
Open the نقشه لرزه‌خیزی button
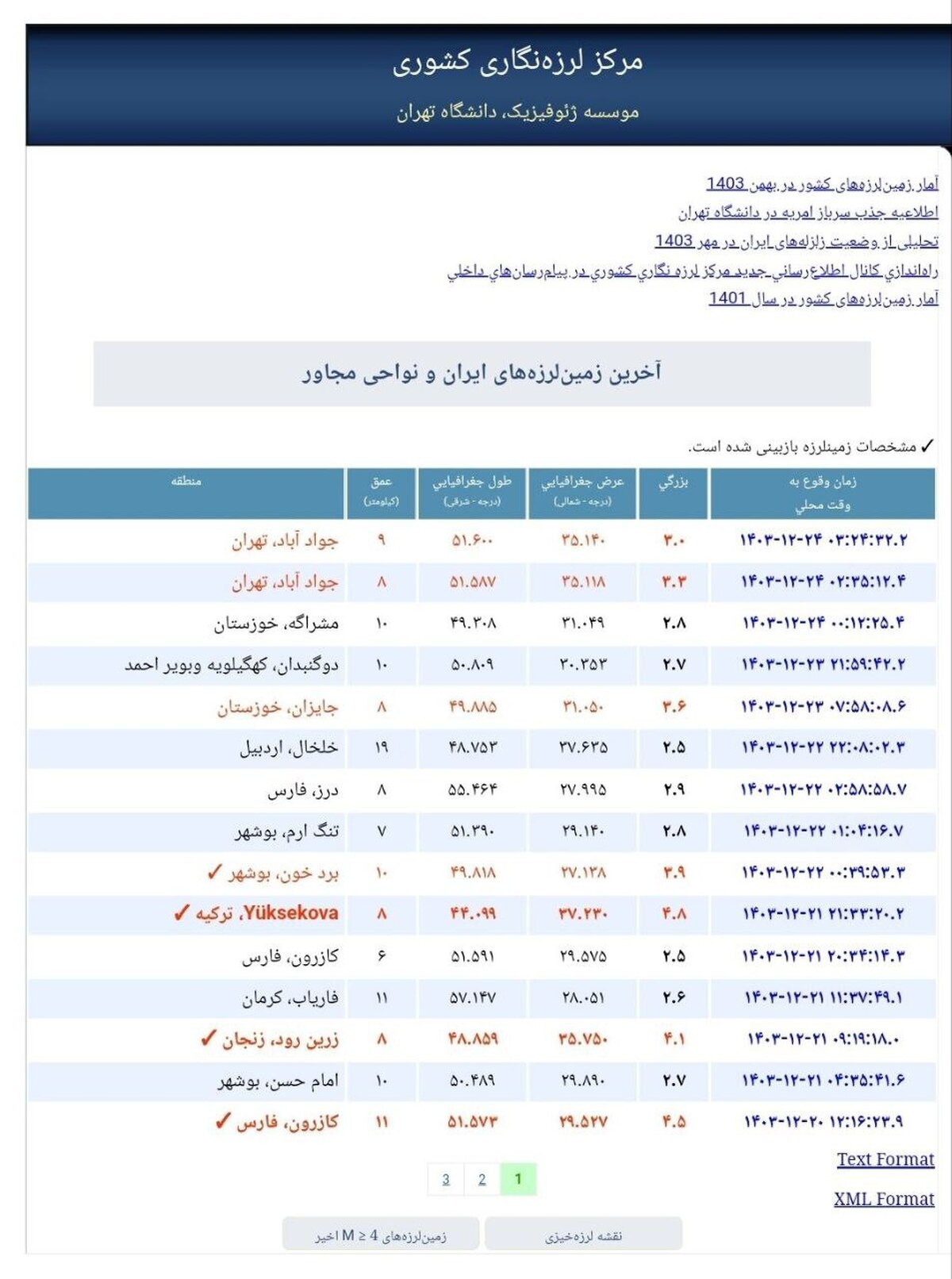click(x=583, y=1235)
